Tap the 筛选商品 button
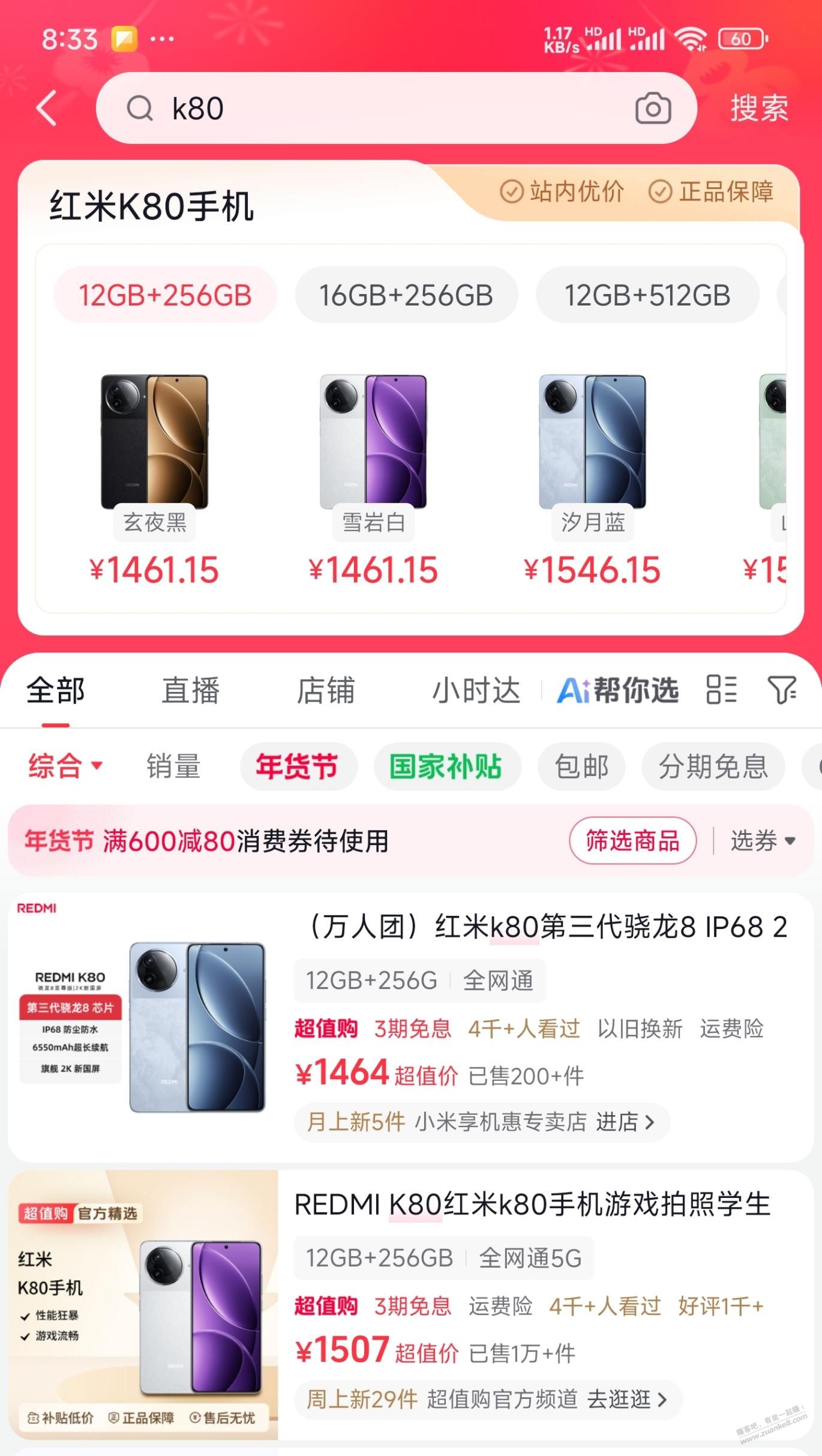 (632, 841)
